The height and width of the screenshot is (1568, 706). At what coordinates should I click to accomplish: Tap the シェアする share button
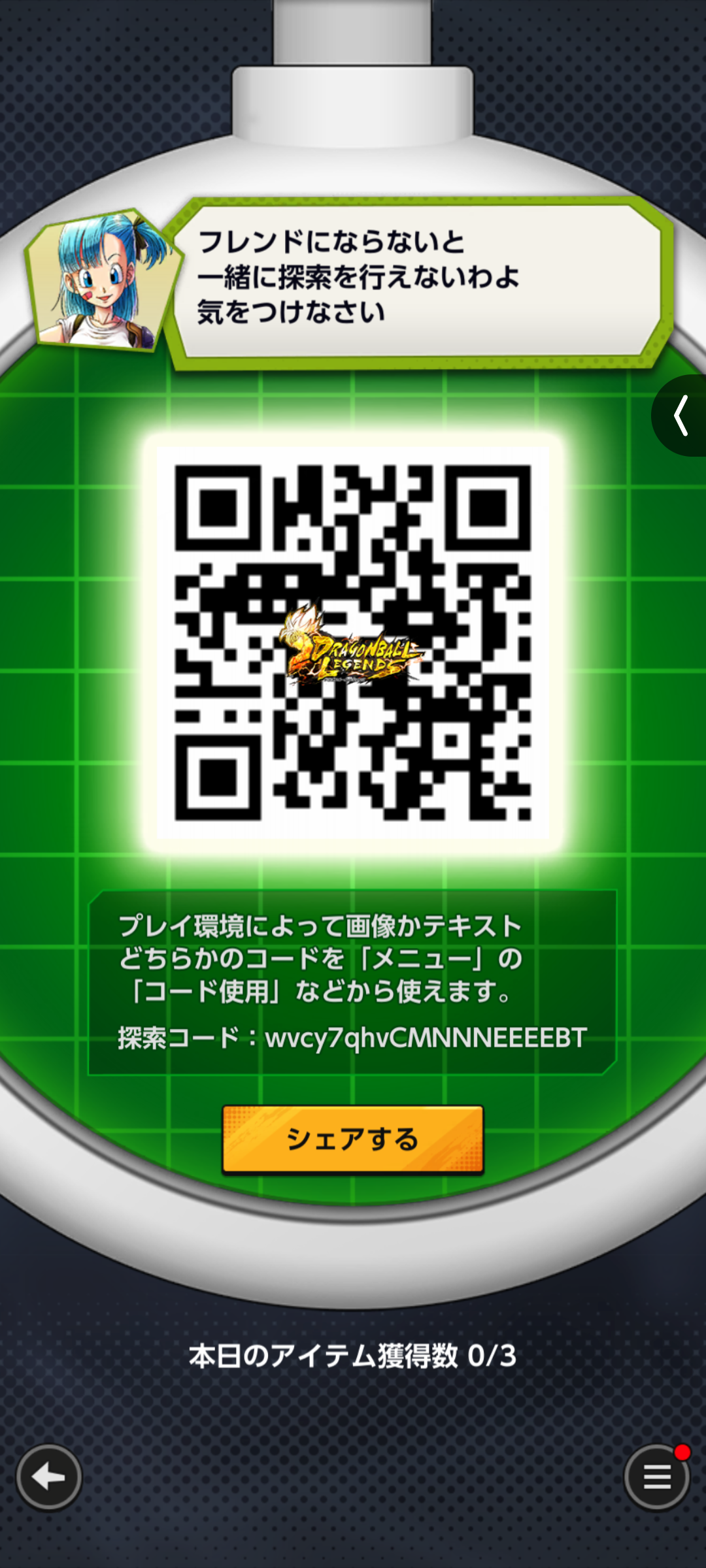click(x=352, y=1139)
